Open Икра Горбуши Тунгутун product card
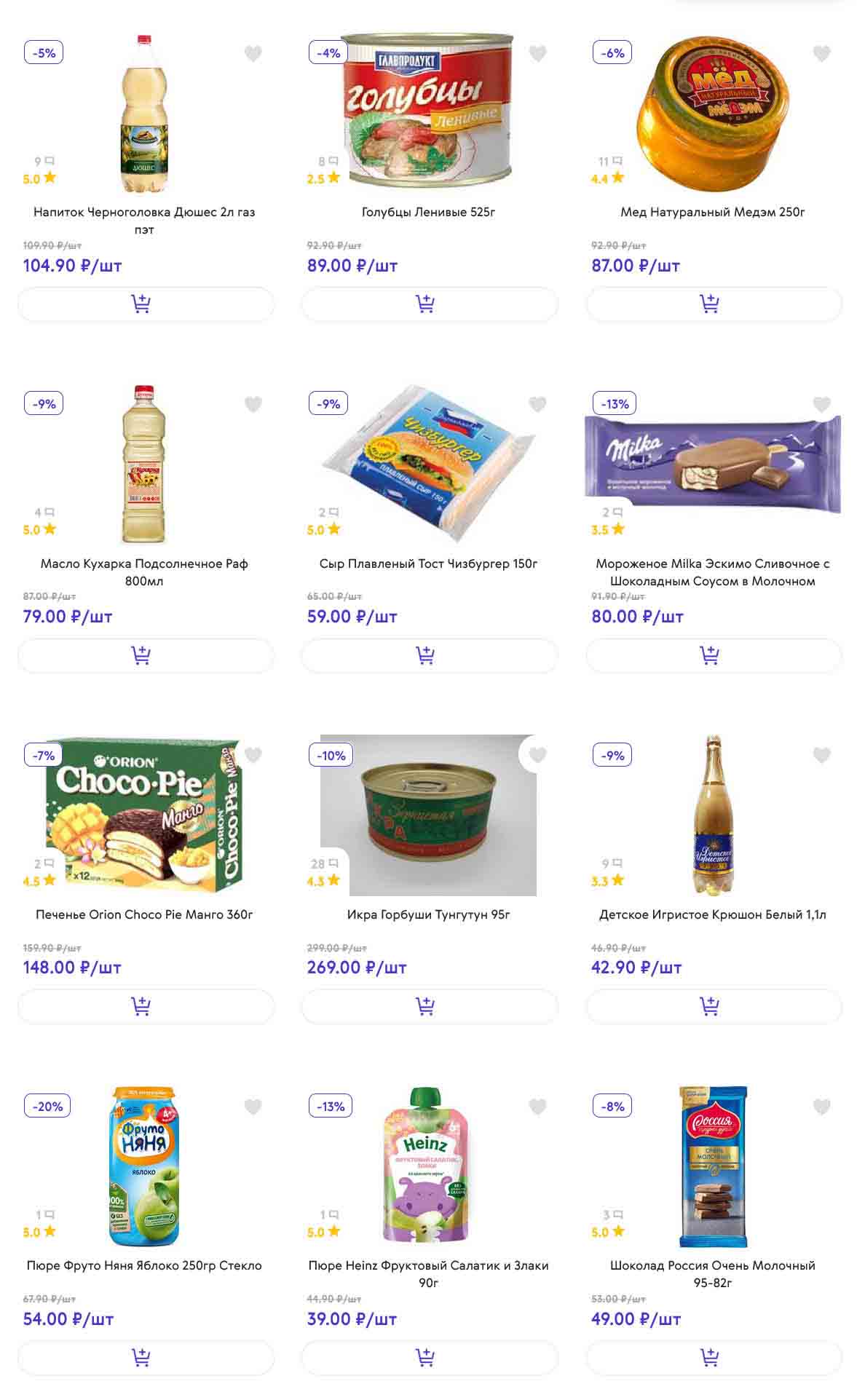865x1400 pixels. point(428,914)
